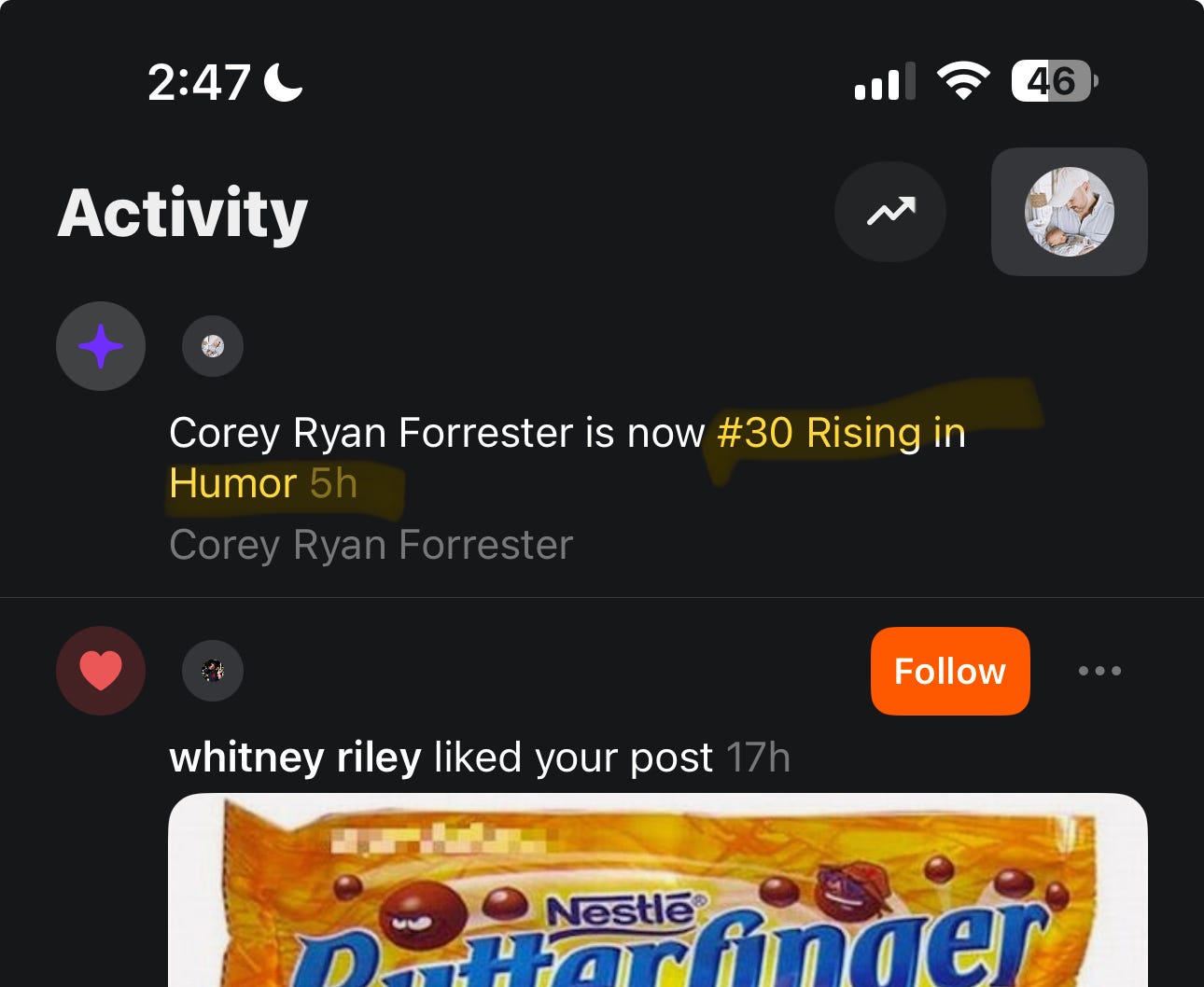Open the liked Butterfinger post image
1204x987 pixels.
coord(657,891)
